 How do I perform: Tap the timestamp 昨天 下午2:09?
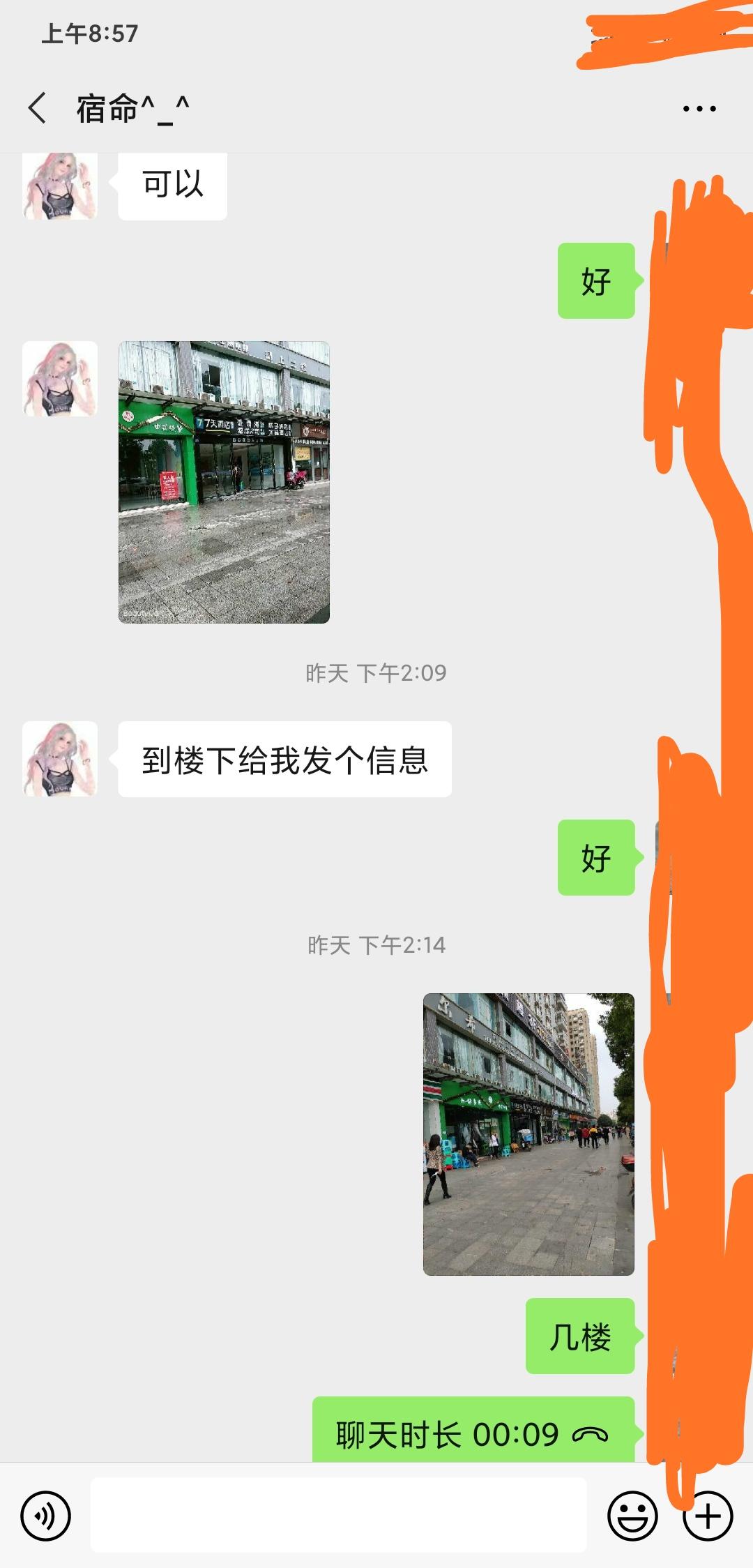pyautogui.click(x=376, y=672)
